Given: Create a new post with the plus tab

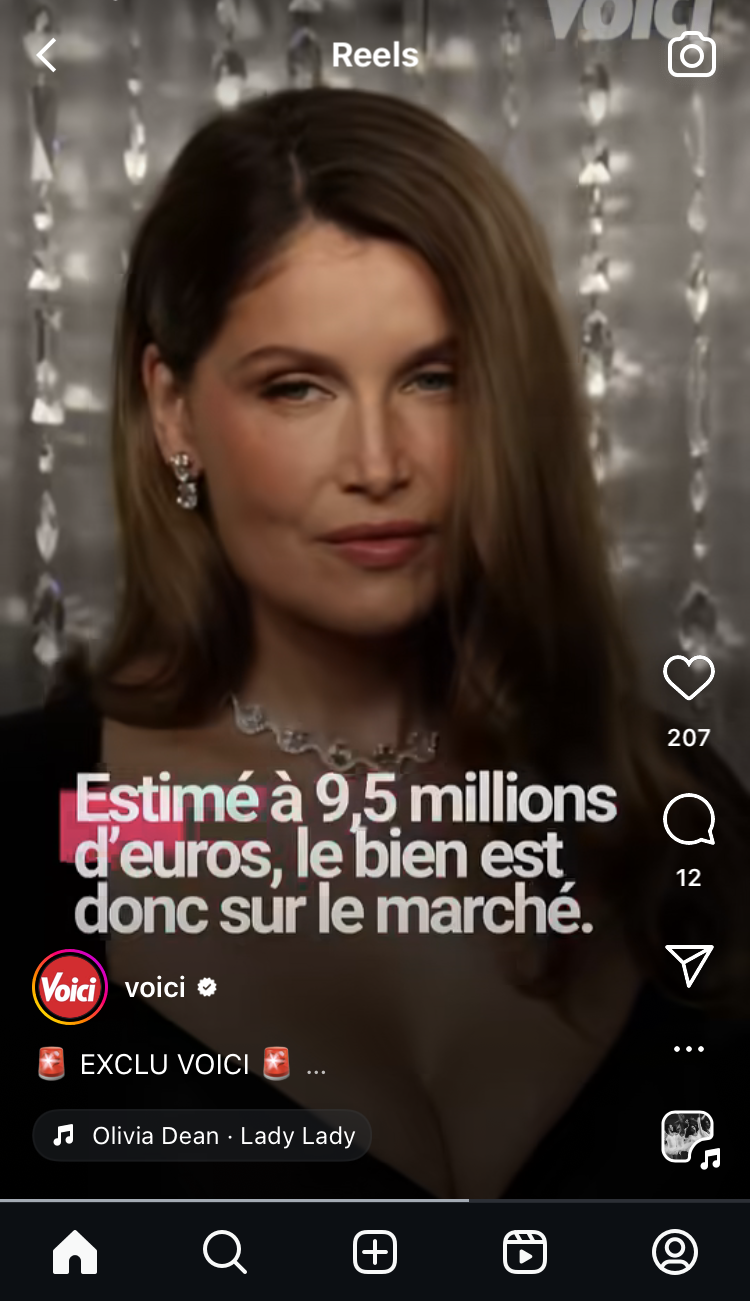Looking at the screenshot, I should (x=375, y=1252).
